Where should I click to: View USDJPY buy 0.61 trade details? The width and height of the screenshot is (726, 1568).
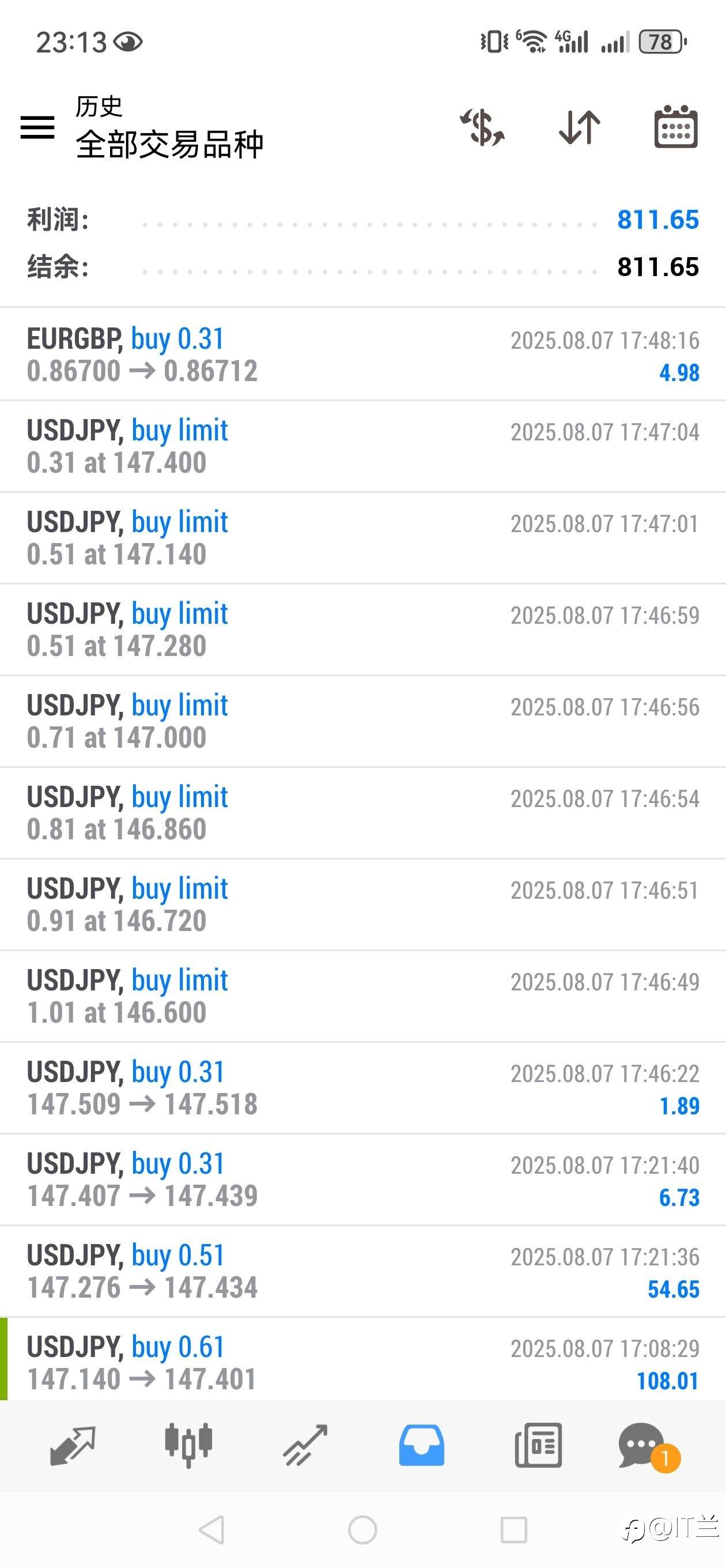click(362, 1359)
